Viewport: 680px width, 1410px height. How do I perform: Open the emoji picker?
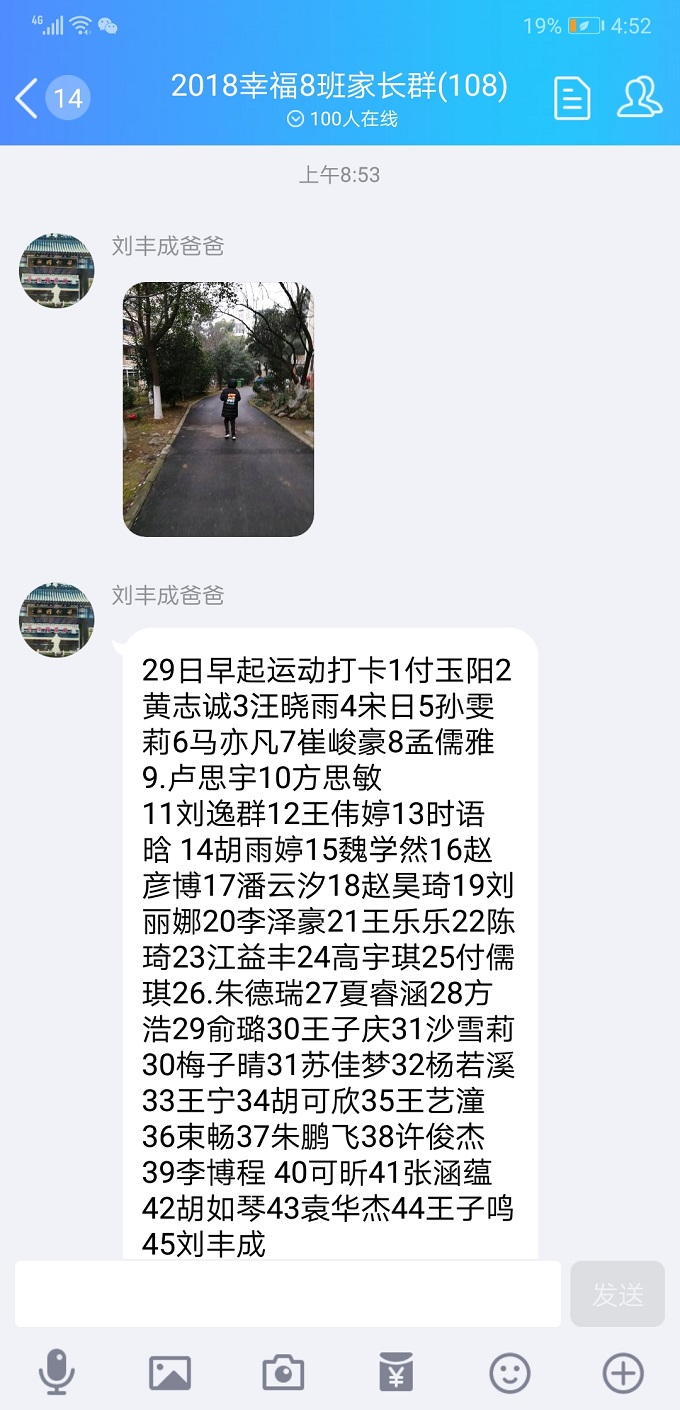[510, 1372]
